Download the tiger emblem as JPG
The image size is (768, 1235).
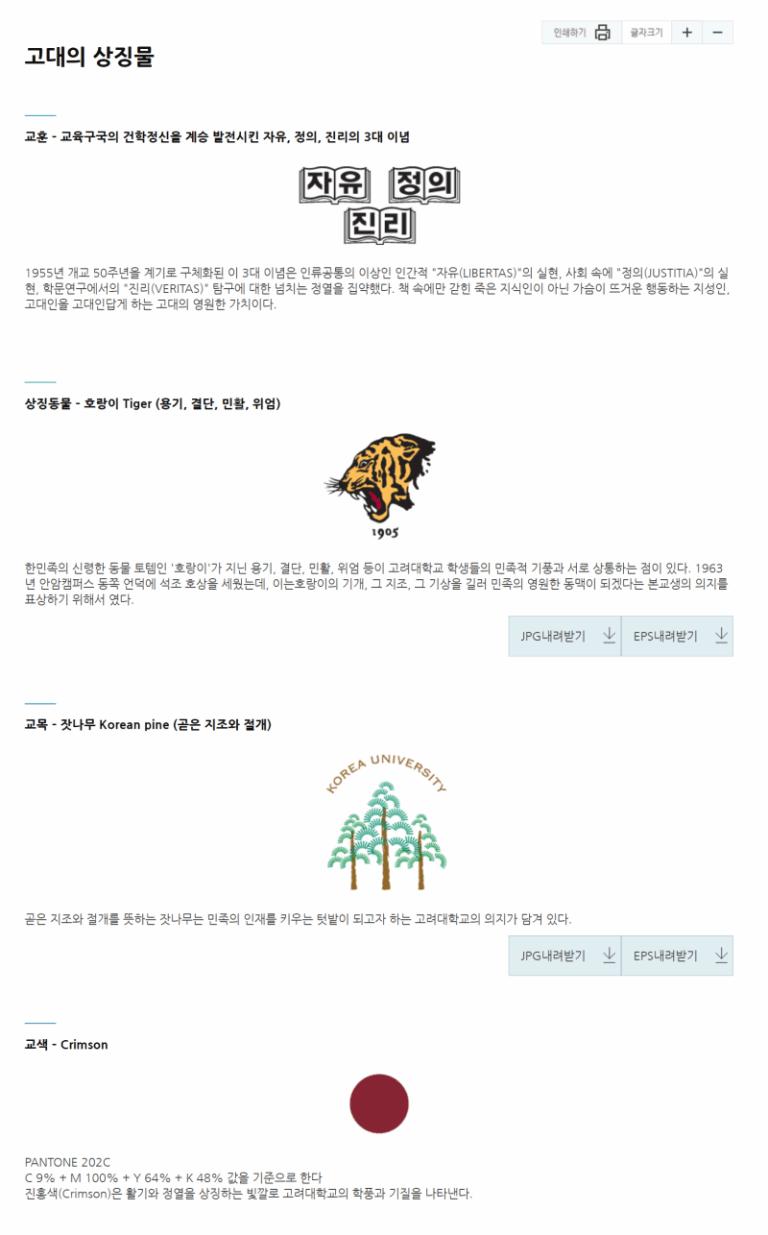(565, 636)
